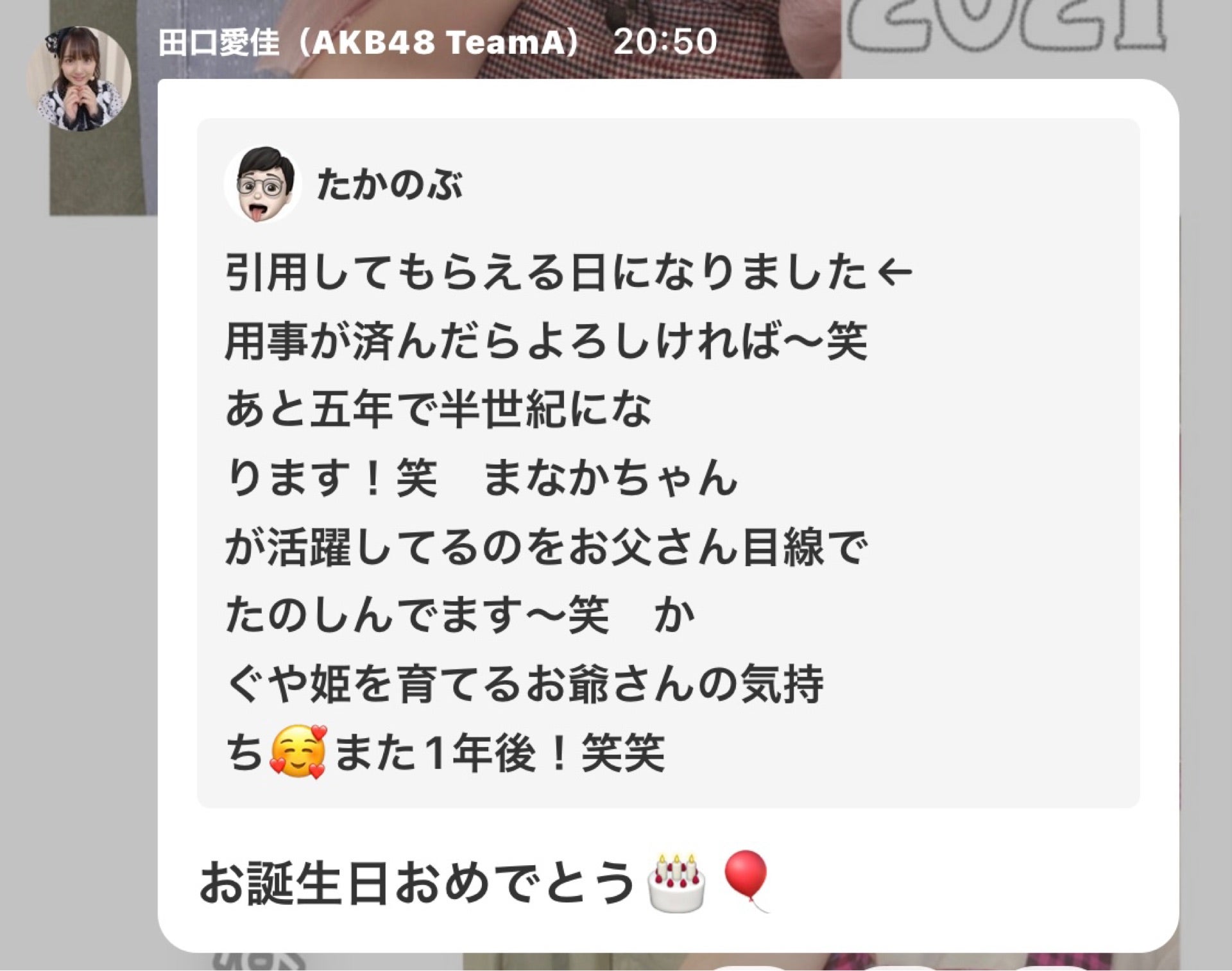This screenshot has width=1232, height=971.
Task: Open 田口愛佳's profile avatar
Action: [x=79, y=78]
